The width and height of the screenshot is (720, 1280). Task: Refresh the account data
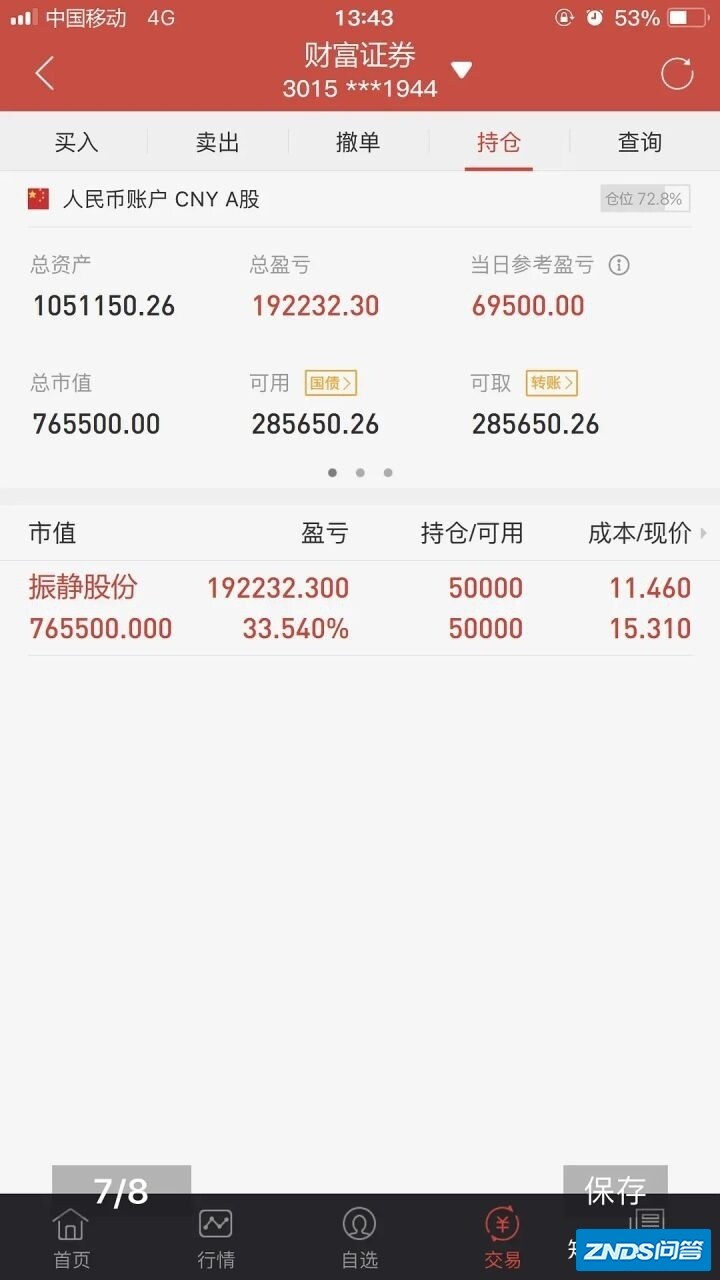(x=677, y=72)
